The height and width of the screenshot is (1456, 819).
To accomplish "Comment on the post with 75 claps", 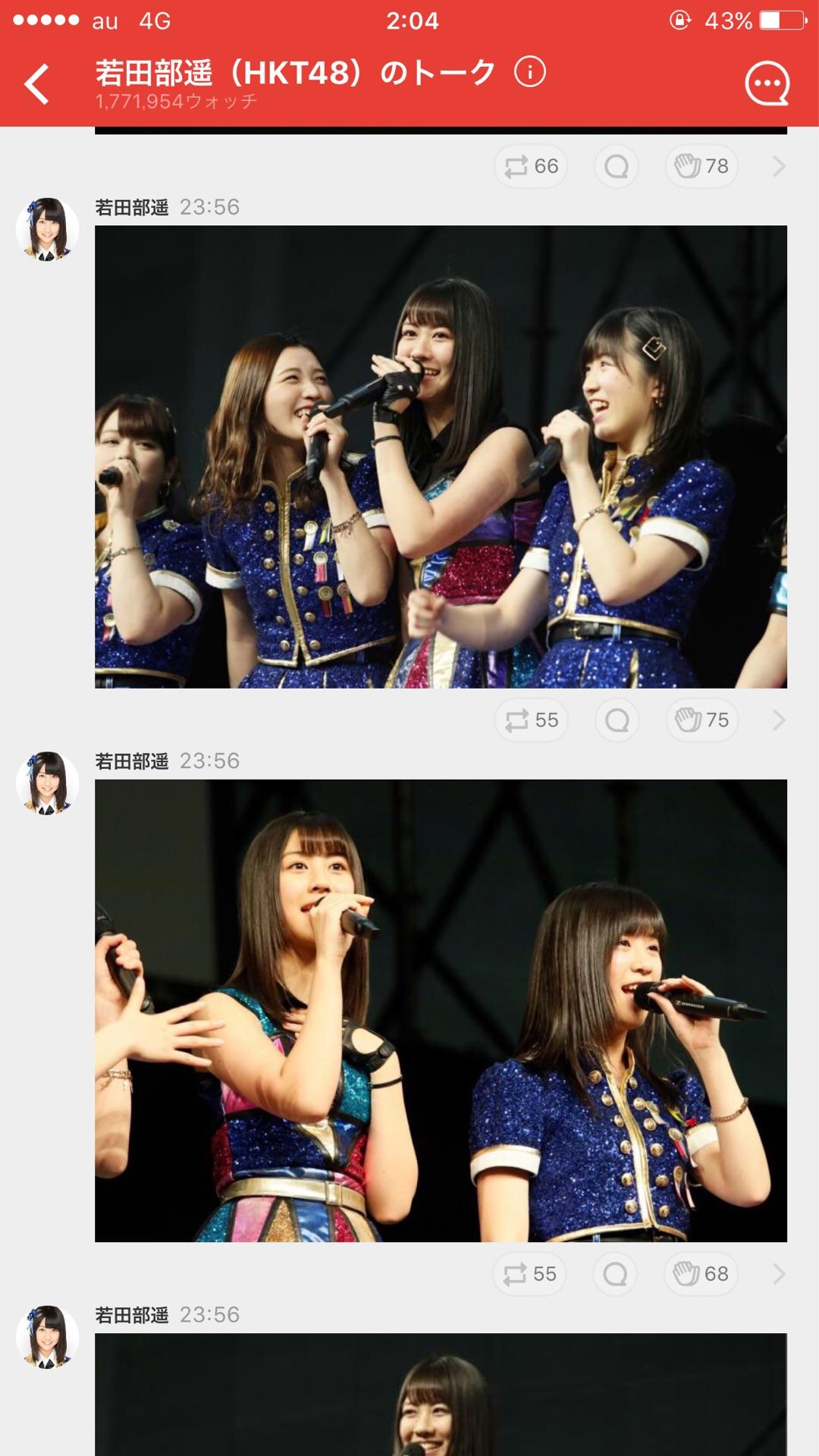I will pos(617,720).
